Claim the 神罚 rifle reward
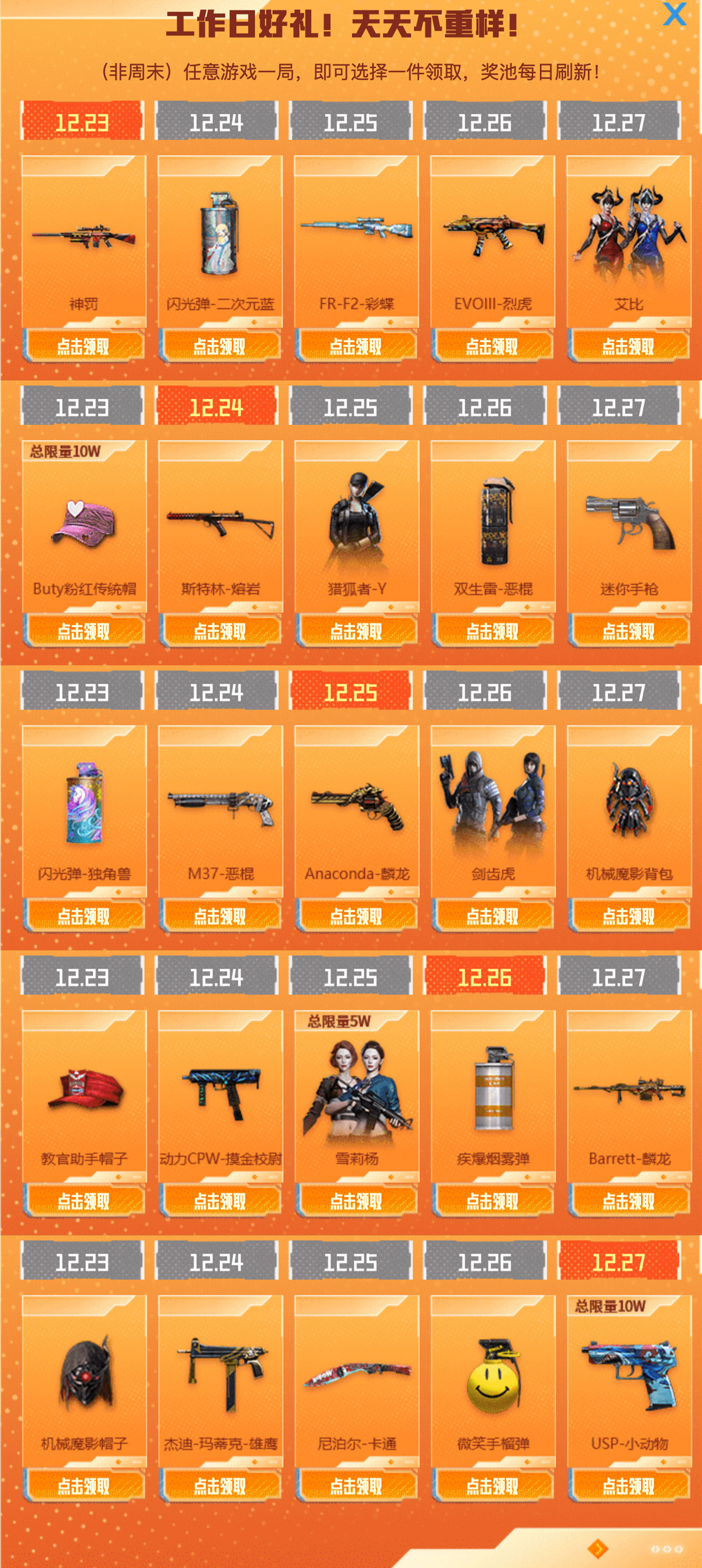This screenshot has width=702, height=1568. 83,347
